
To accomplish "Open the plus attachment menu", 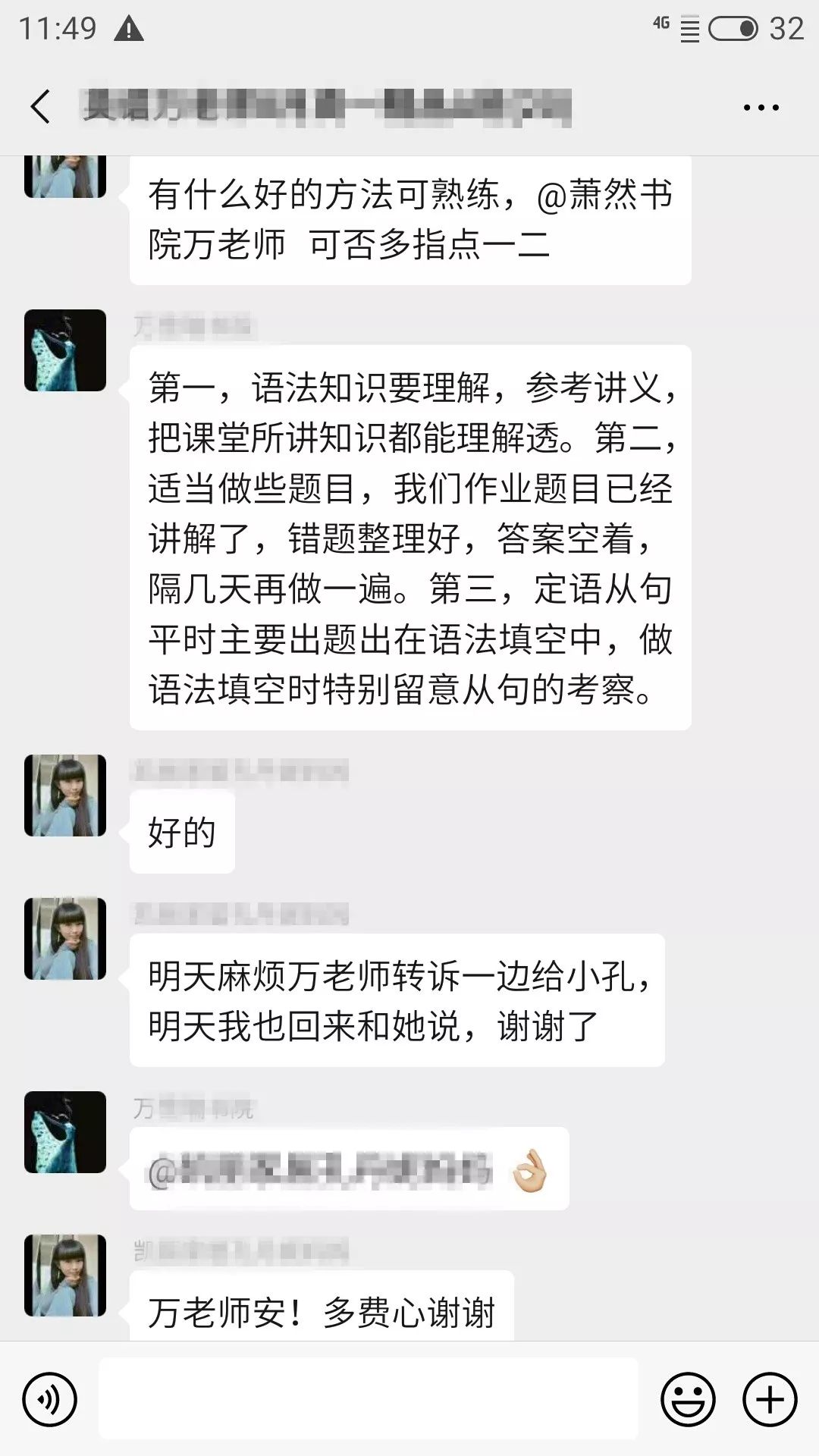I will click(x=770, y=1399).
